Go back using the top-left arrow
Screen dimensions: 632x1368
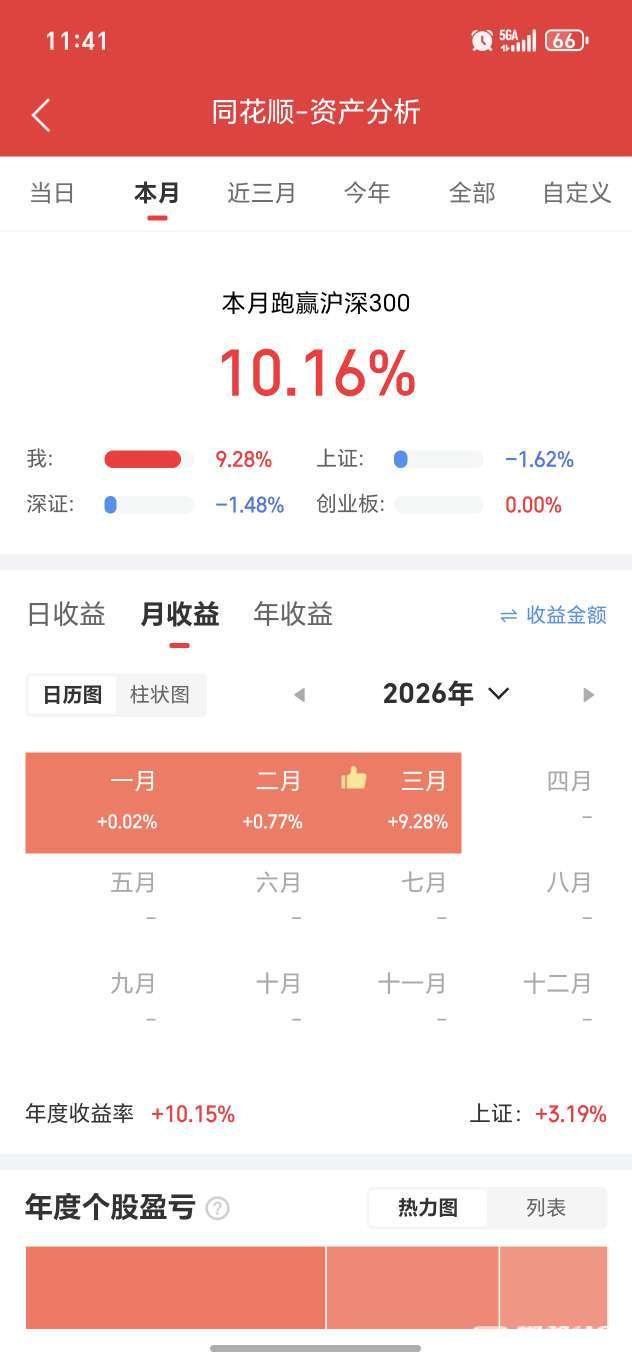point(40,115)
